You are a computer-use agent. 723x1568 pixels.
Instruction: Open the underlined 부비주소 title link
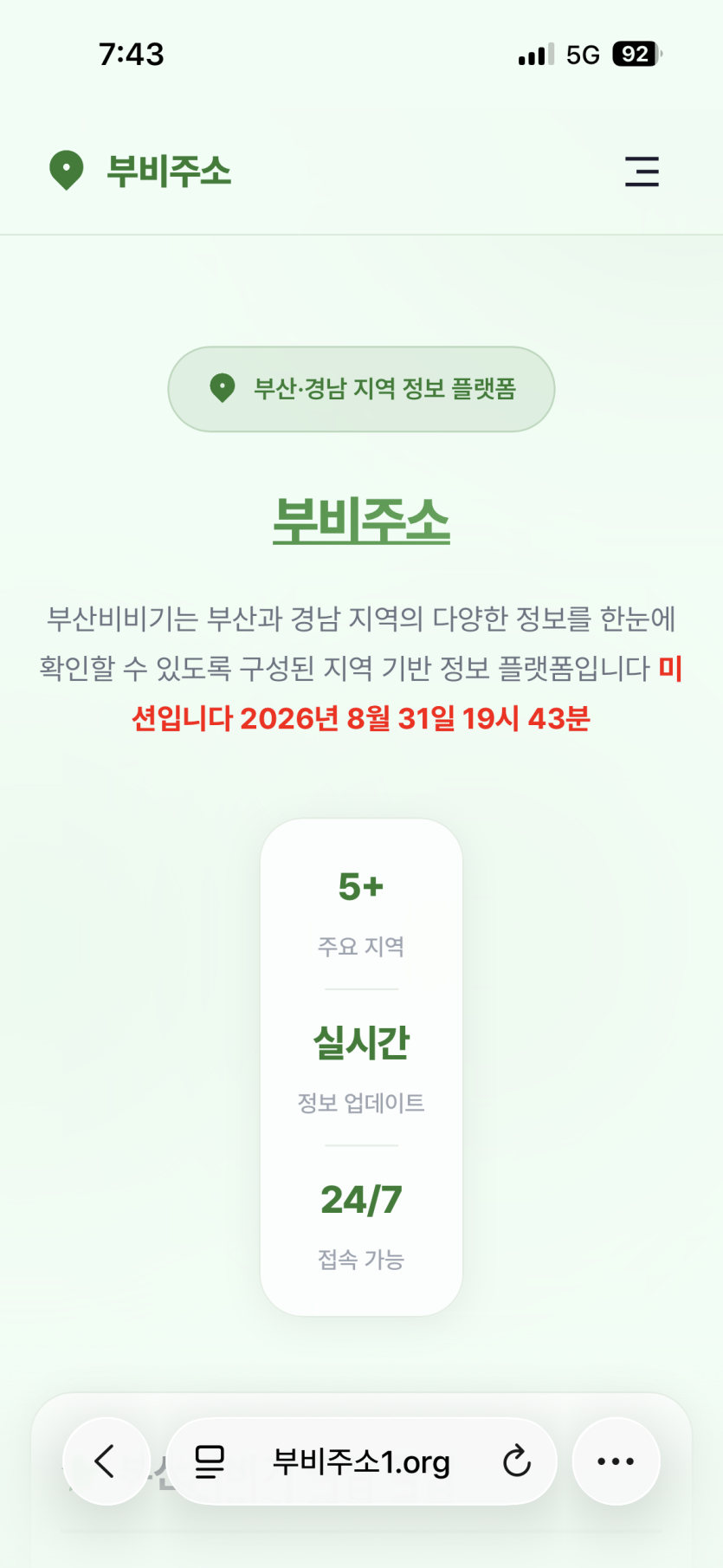coord(361,521)
